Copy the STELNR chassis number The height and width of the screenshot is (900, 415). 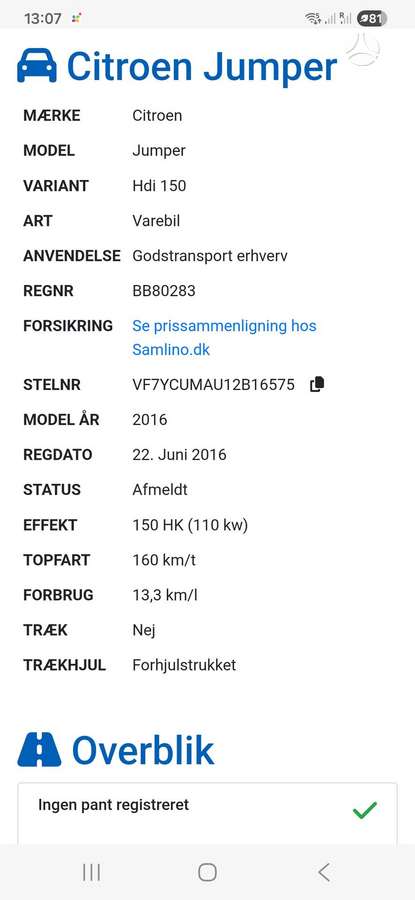(317, 384)
